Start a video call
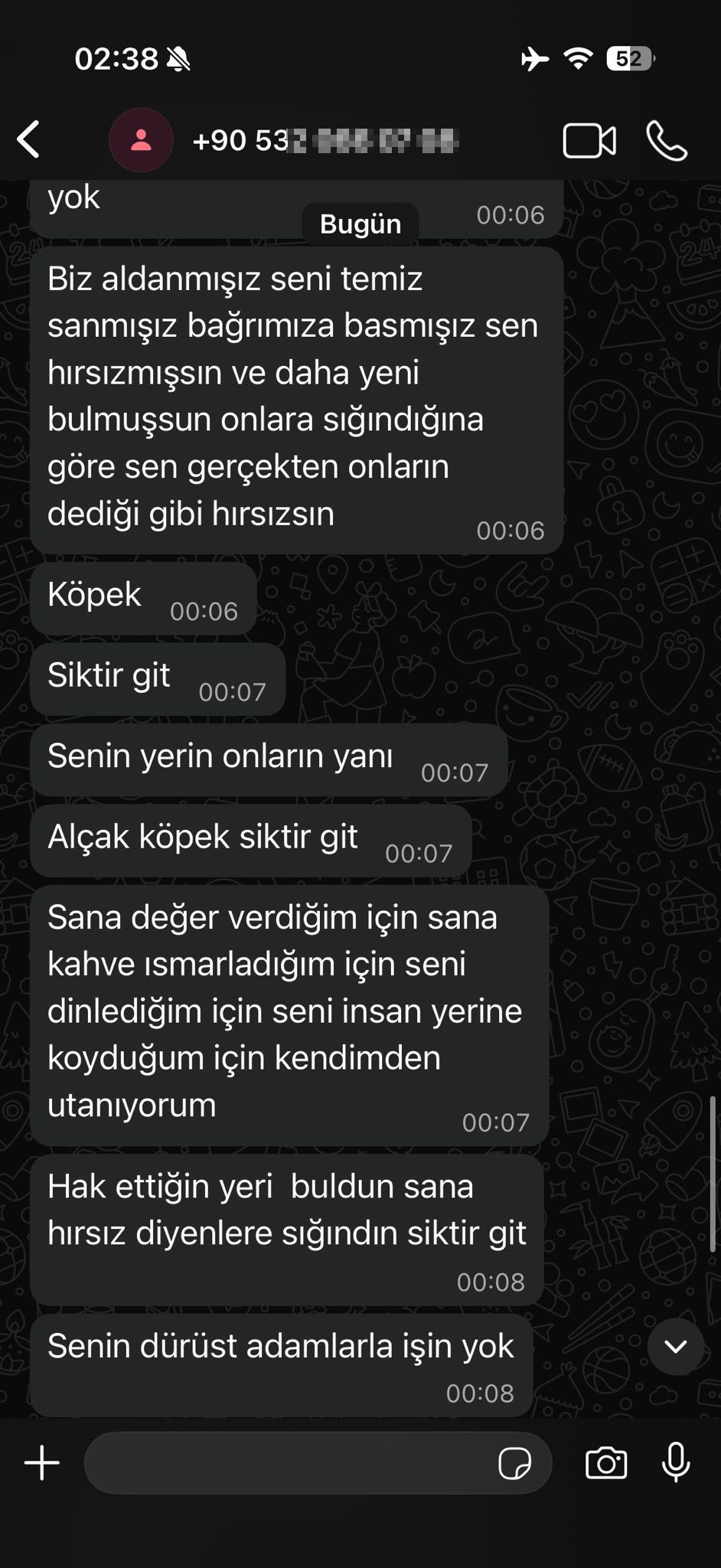The height and width of the screenshot is (1568, 721). tap(589, 141)
